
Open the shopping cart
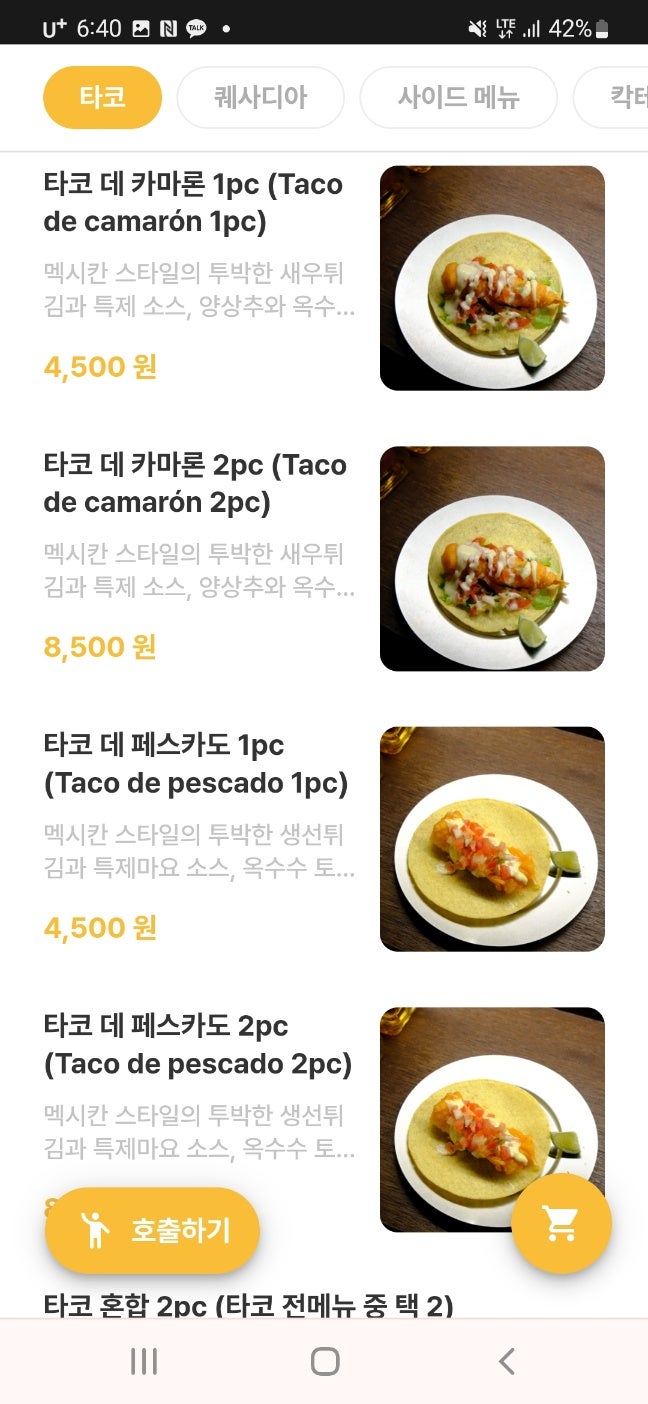point(561,1223)
